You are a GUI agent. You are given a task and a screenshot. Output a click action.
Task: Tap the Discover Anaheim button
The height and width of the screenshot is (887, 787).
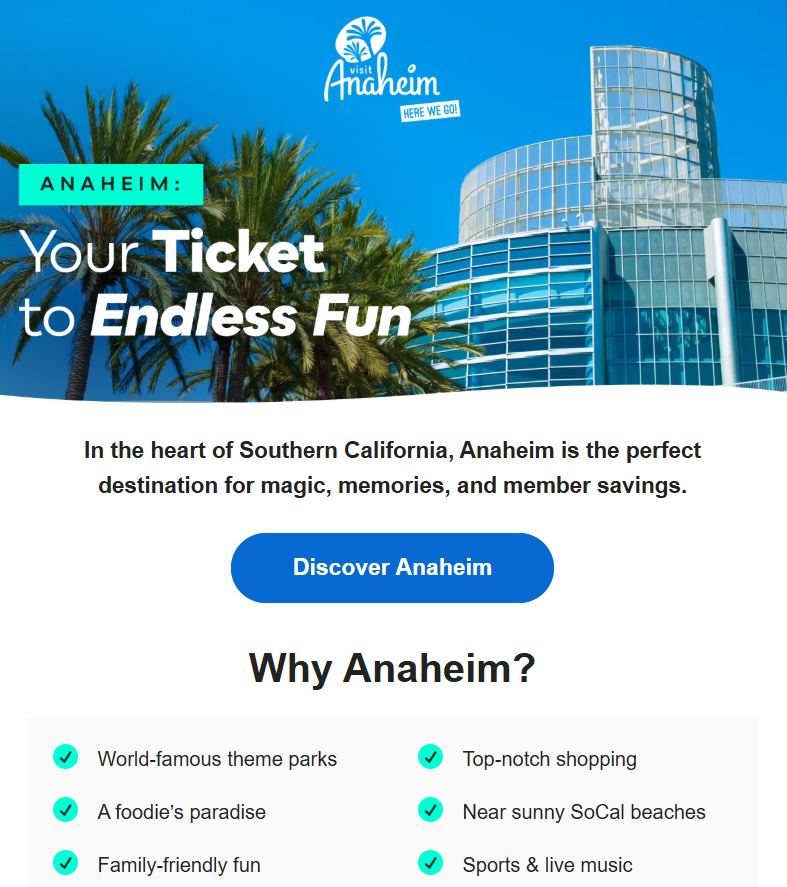coord(392,568)
